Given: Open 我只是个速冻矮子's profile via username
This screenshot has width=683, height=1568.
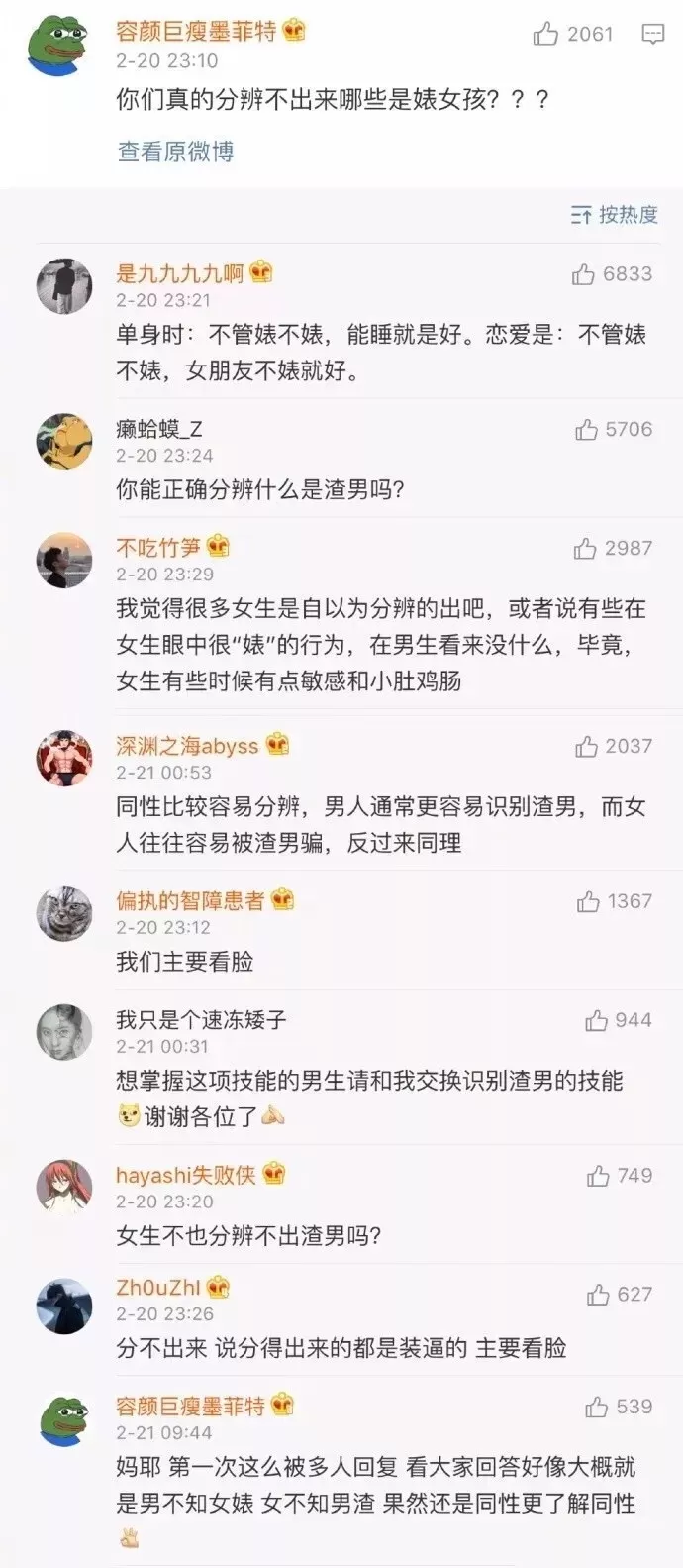Looking at the screenshot, I should (x=201, y=1020).
